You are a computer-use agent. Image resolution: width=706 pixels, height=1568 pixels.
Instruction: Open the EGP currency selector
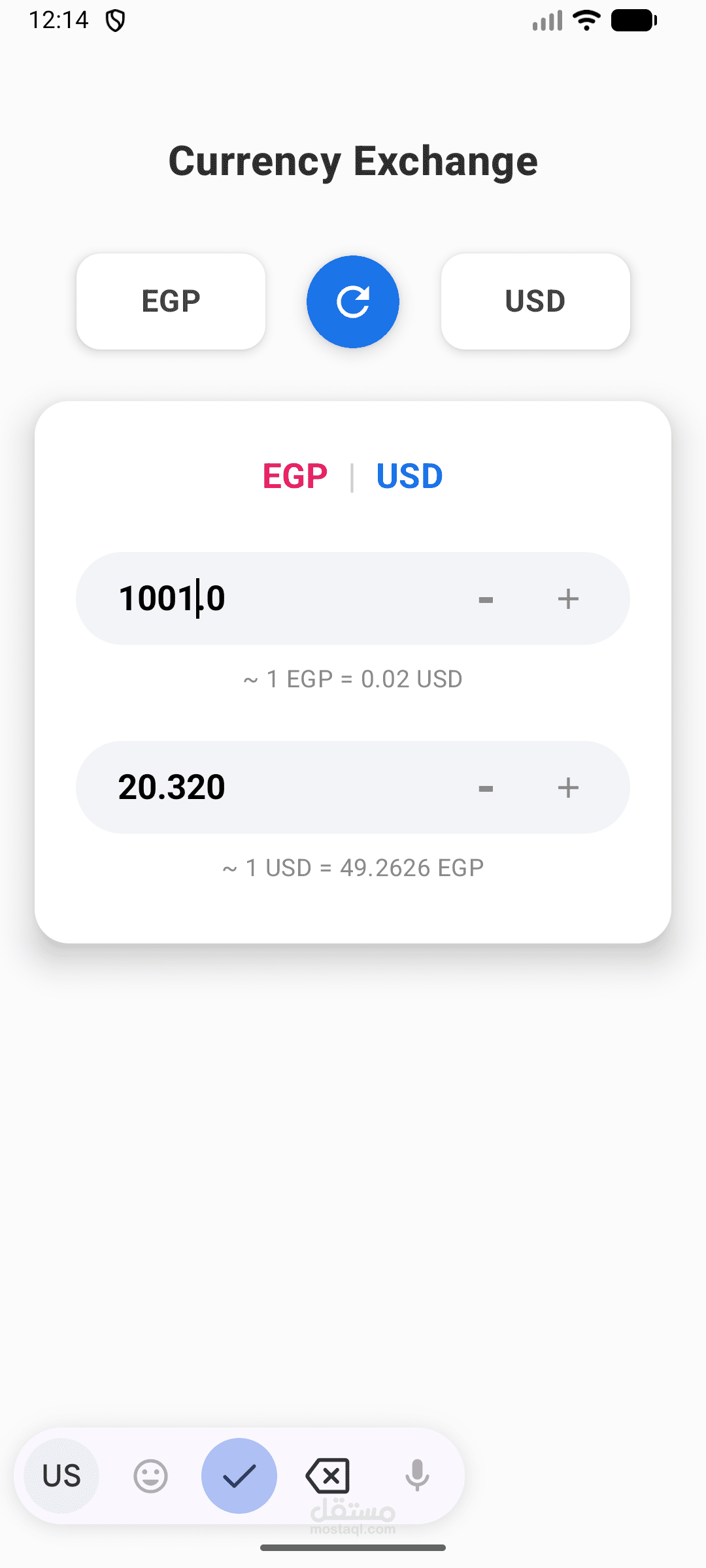pyautogui.click(x=171, y=301)
